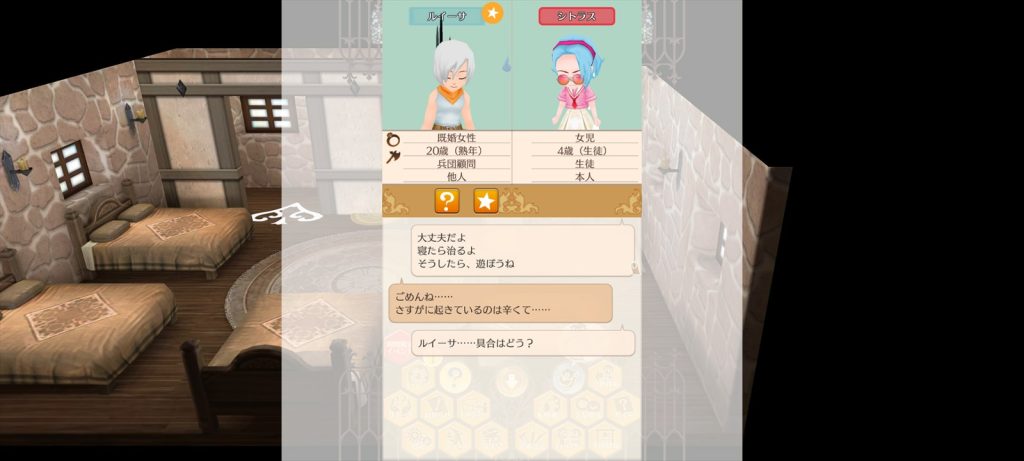Advance the dialogue bubble 大丈夫だよ
This screenshot has height=461, width=1024.
coord(523,250)
